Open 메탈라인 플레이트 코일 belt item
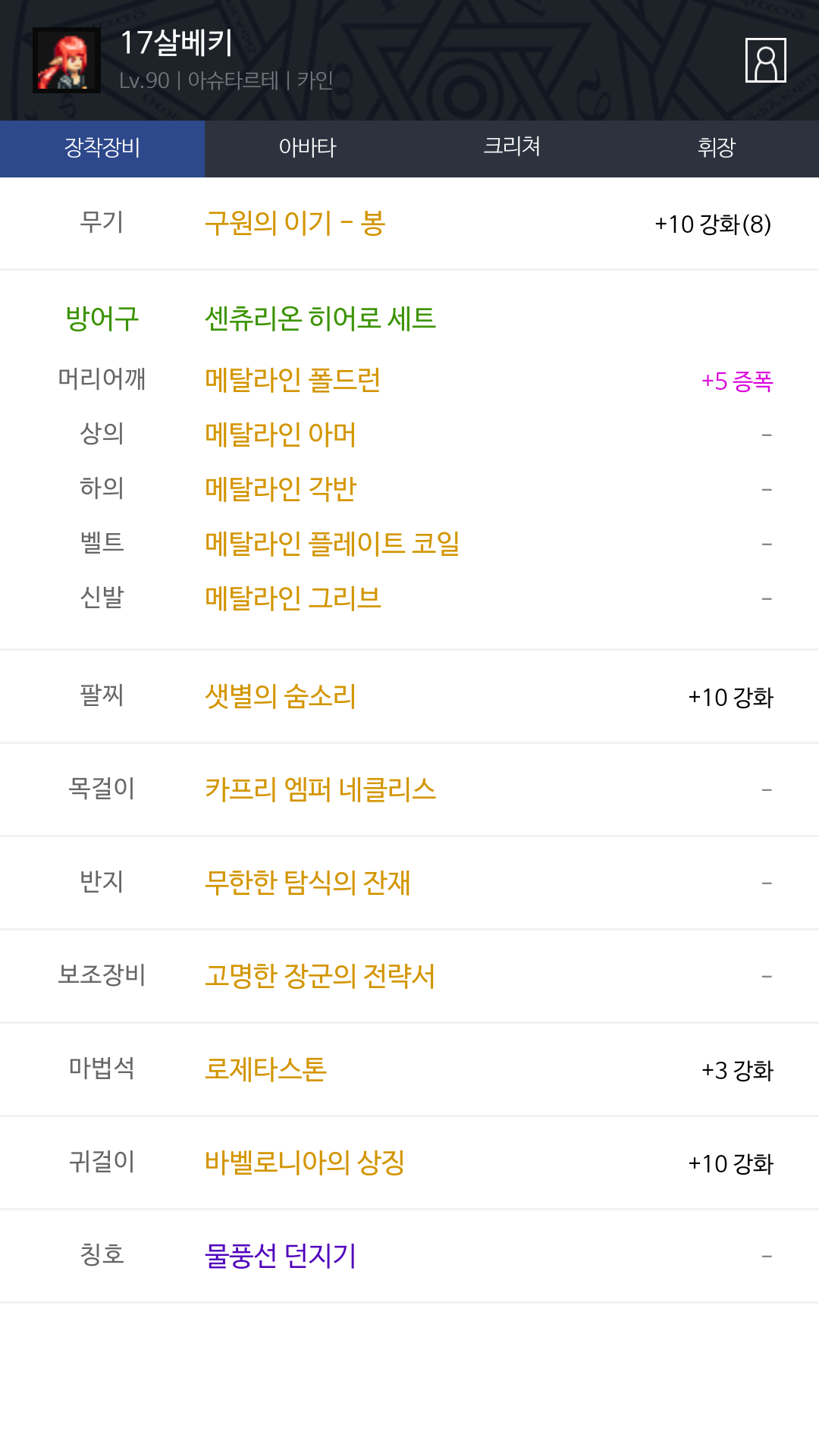Screen dimensions: 819x1456 tap(332, 544)
